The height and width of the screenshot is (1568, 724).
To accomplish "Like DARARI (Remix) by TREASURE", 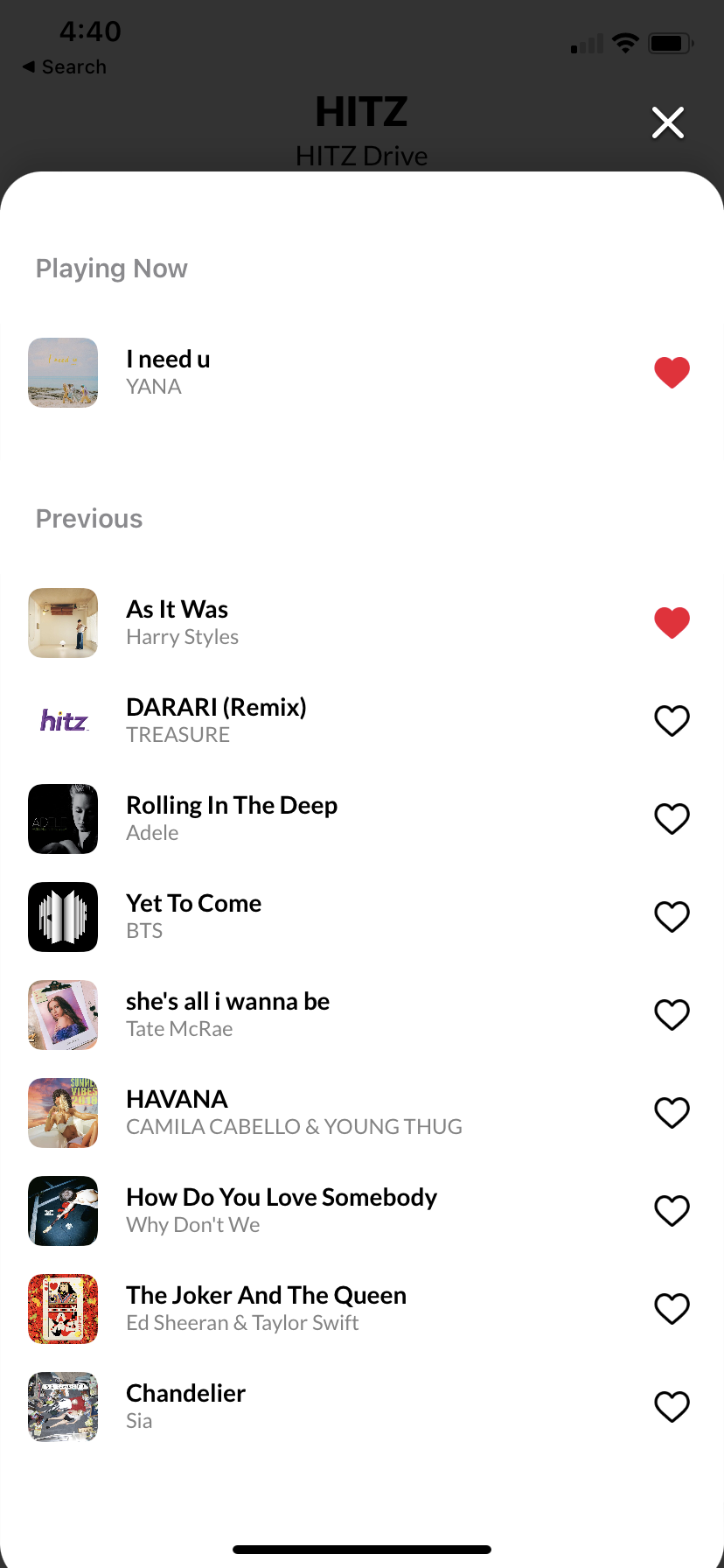I will pyautogui.click(x=672, y=721).
